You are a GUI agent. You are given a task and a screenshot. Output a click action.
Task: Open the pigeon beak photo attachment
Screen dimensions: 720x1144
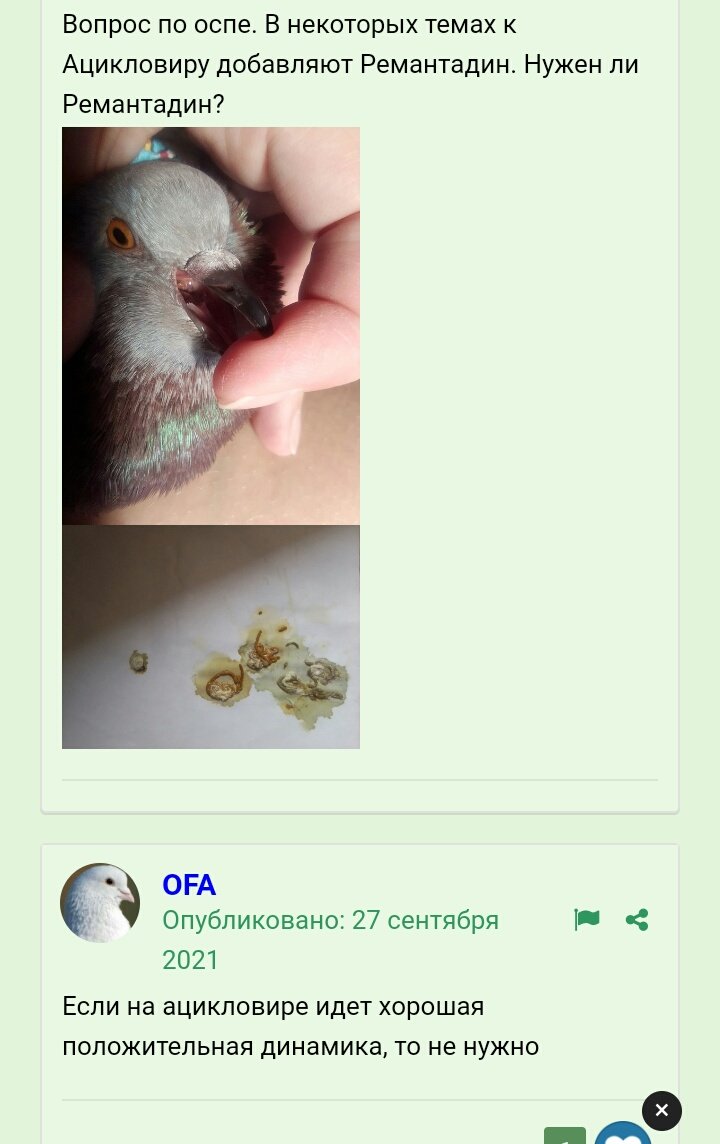tap(210, 325)
